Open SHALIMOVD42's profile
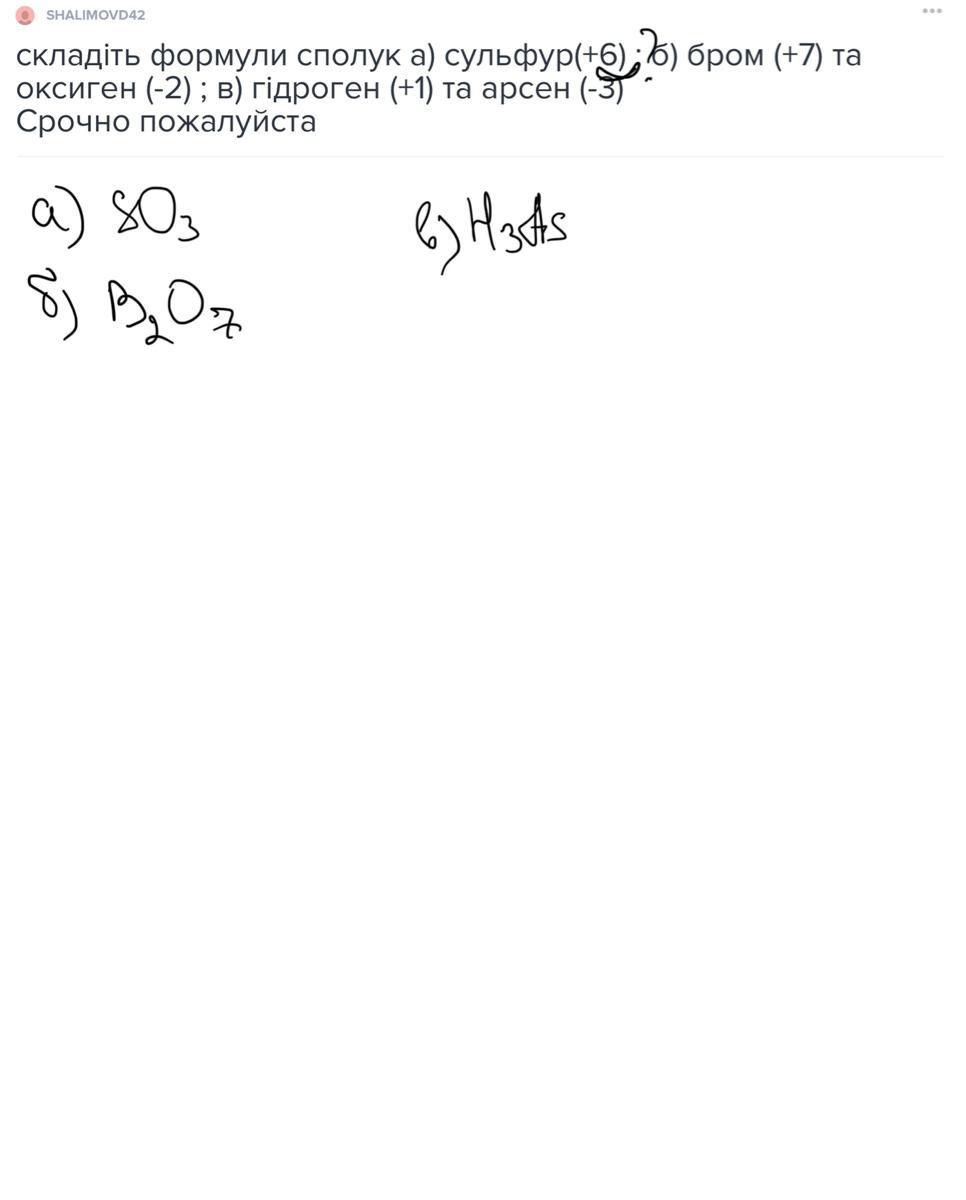966x1200 pixels. [95, 15]
